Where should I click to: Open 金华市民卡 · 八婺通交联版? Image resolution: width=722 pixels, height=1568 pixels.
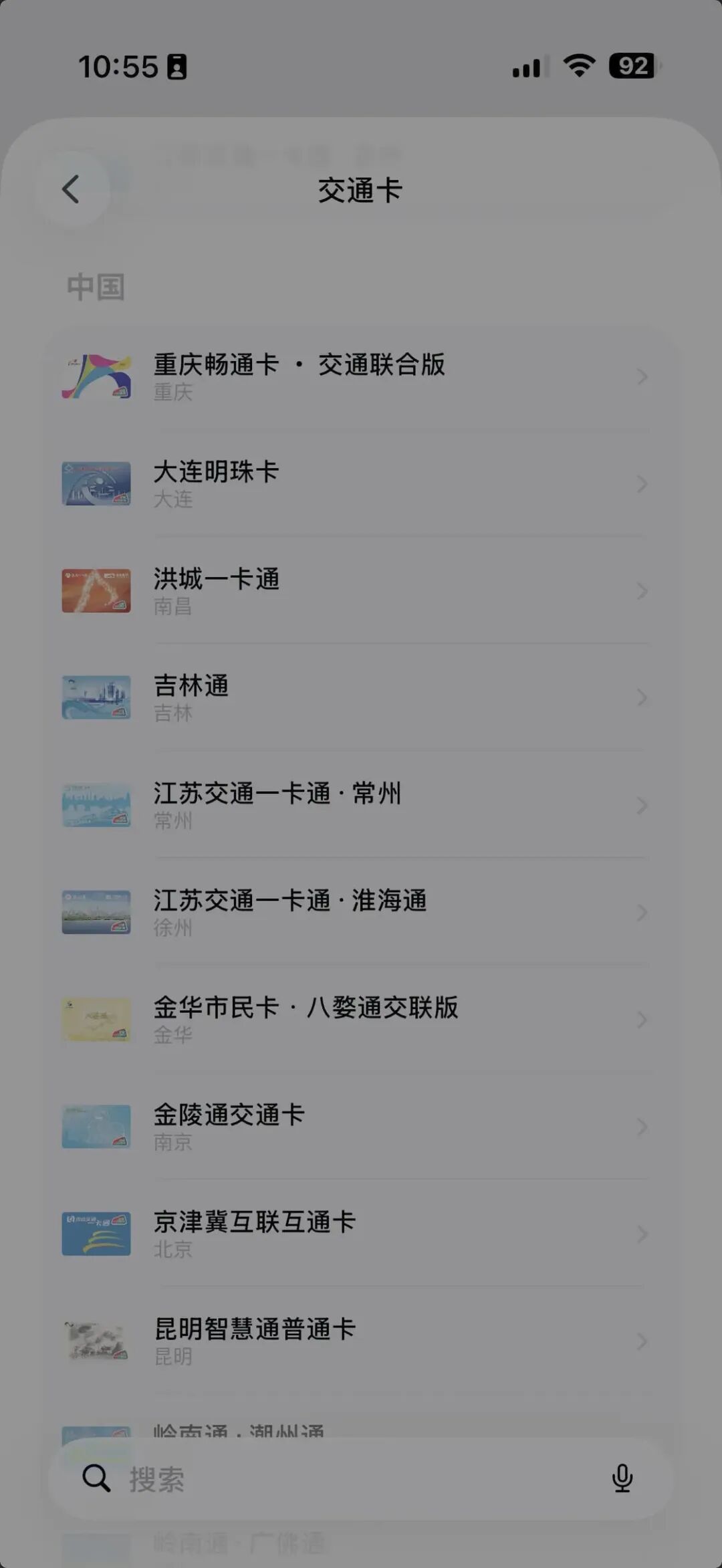click(361, 1019)
